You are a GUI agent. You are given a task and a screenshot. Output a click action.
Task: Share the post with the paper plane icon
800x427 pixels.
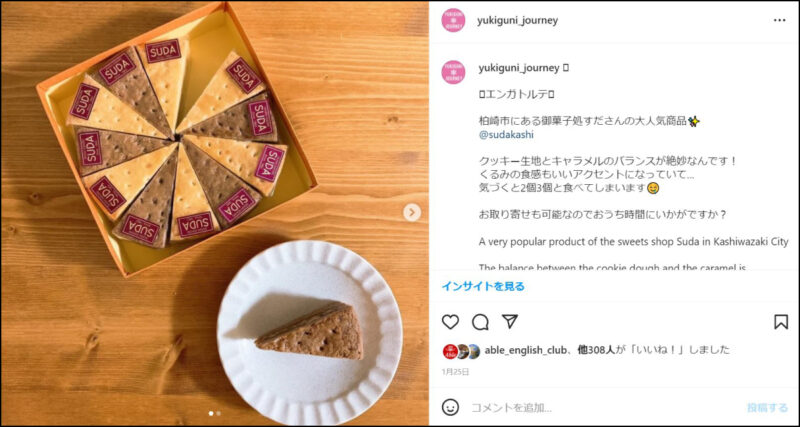tap(510, 322)
